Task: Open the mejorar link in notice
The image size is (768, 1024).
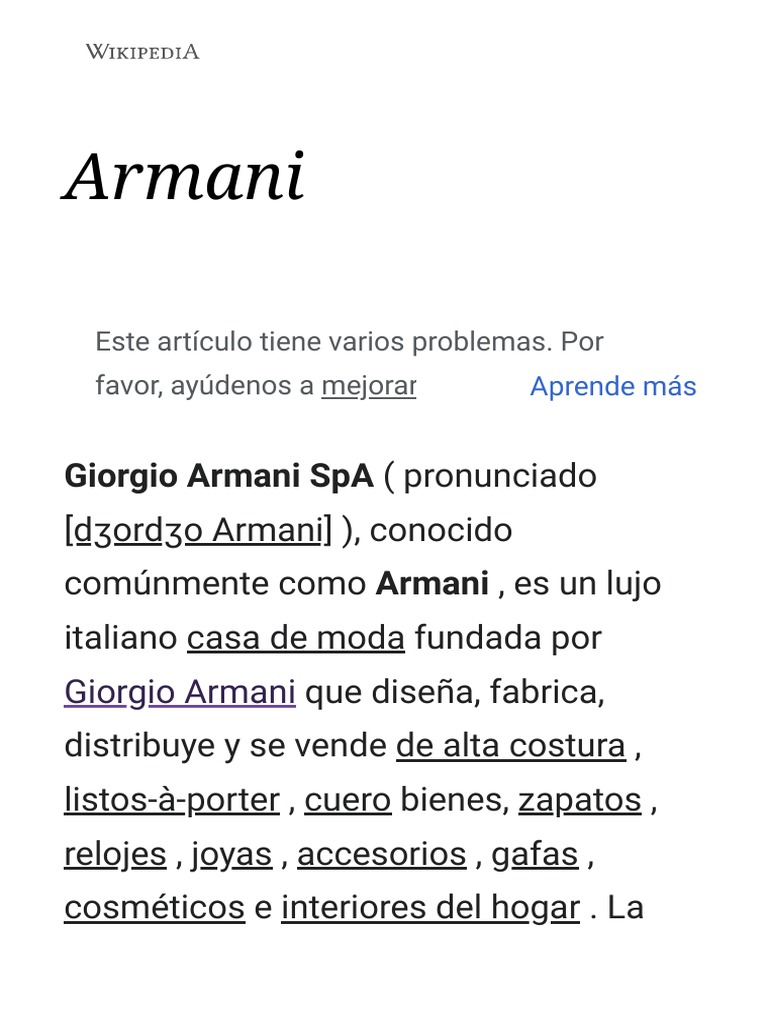Action: coord(369,386)
